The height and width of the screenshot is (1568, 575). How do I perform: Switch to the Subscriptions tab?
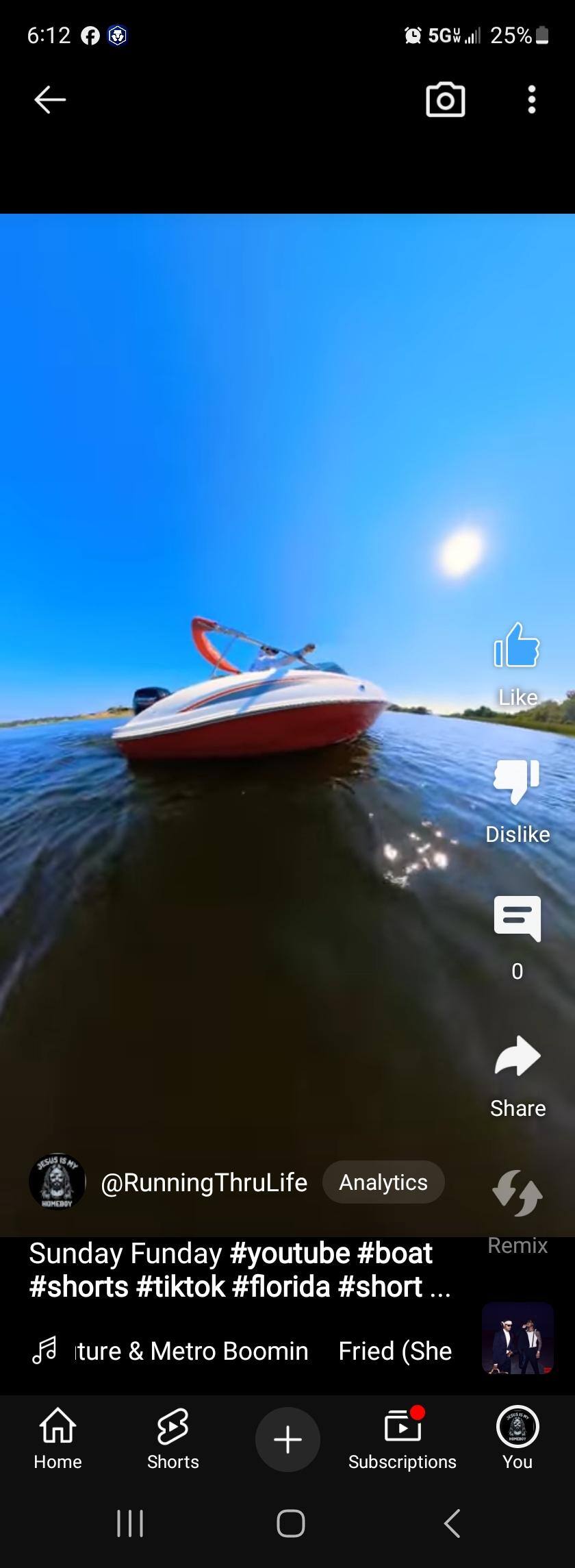402,1439
